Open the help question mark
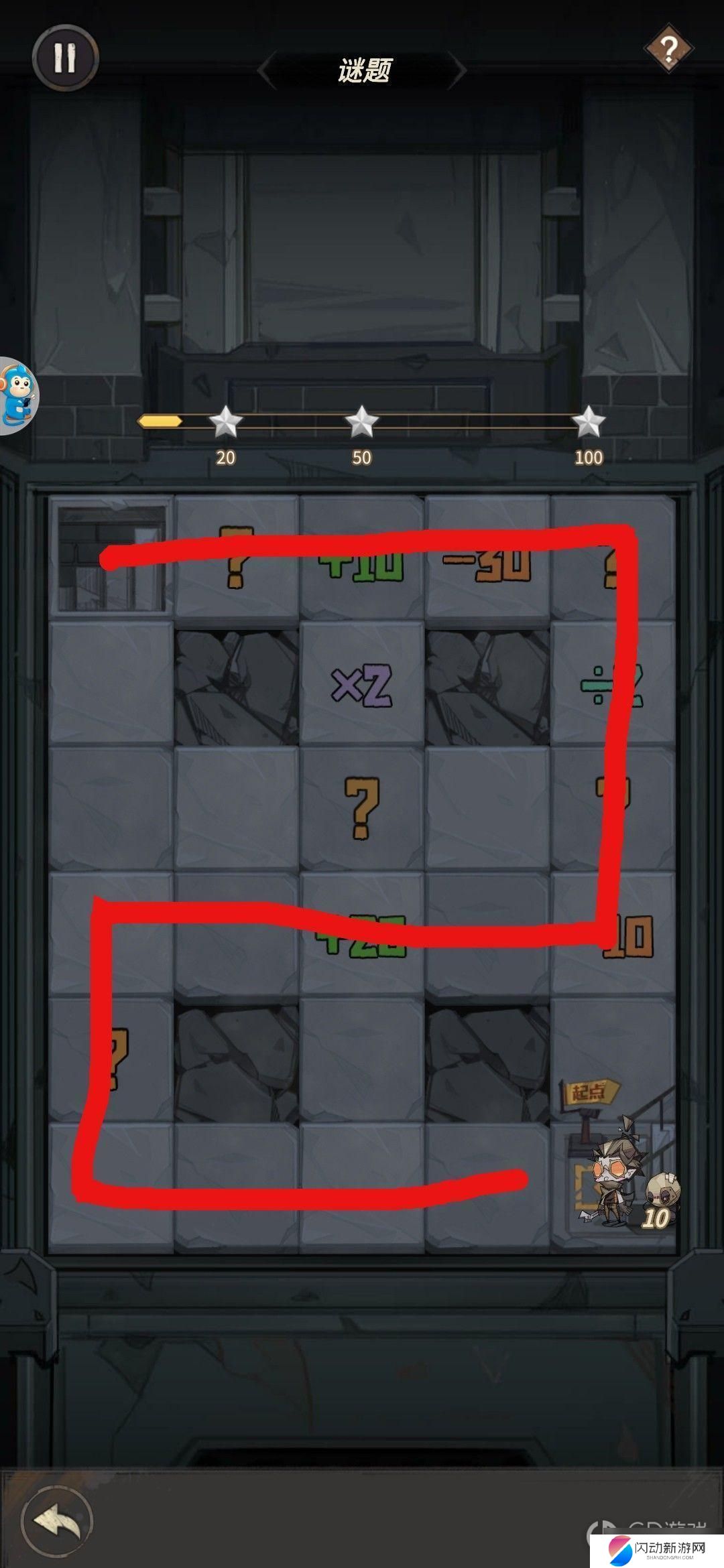Image resolution: width=724 pixels, height=1568 pixels. click(668, 48)
